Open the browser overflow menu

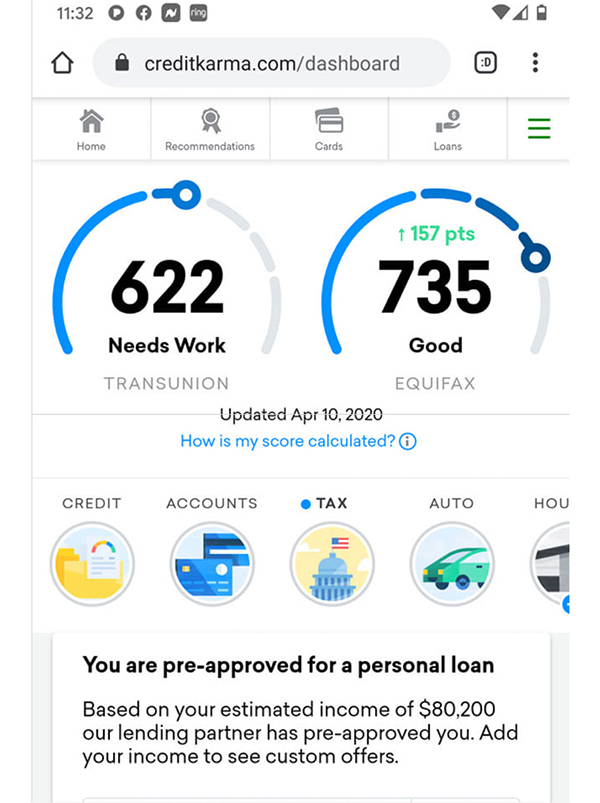(x=535, y=63)
